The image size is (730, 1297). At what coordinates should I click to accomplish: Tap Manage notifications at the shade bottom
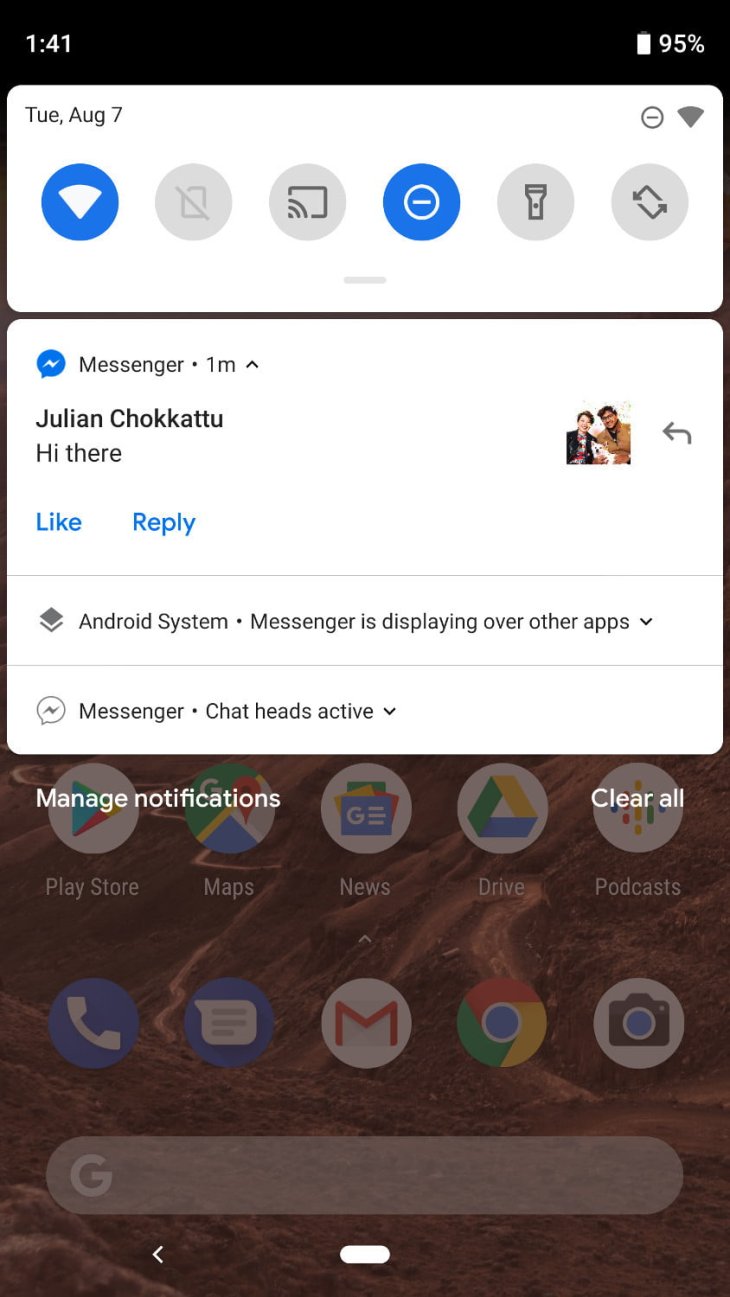pos(157,798)
